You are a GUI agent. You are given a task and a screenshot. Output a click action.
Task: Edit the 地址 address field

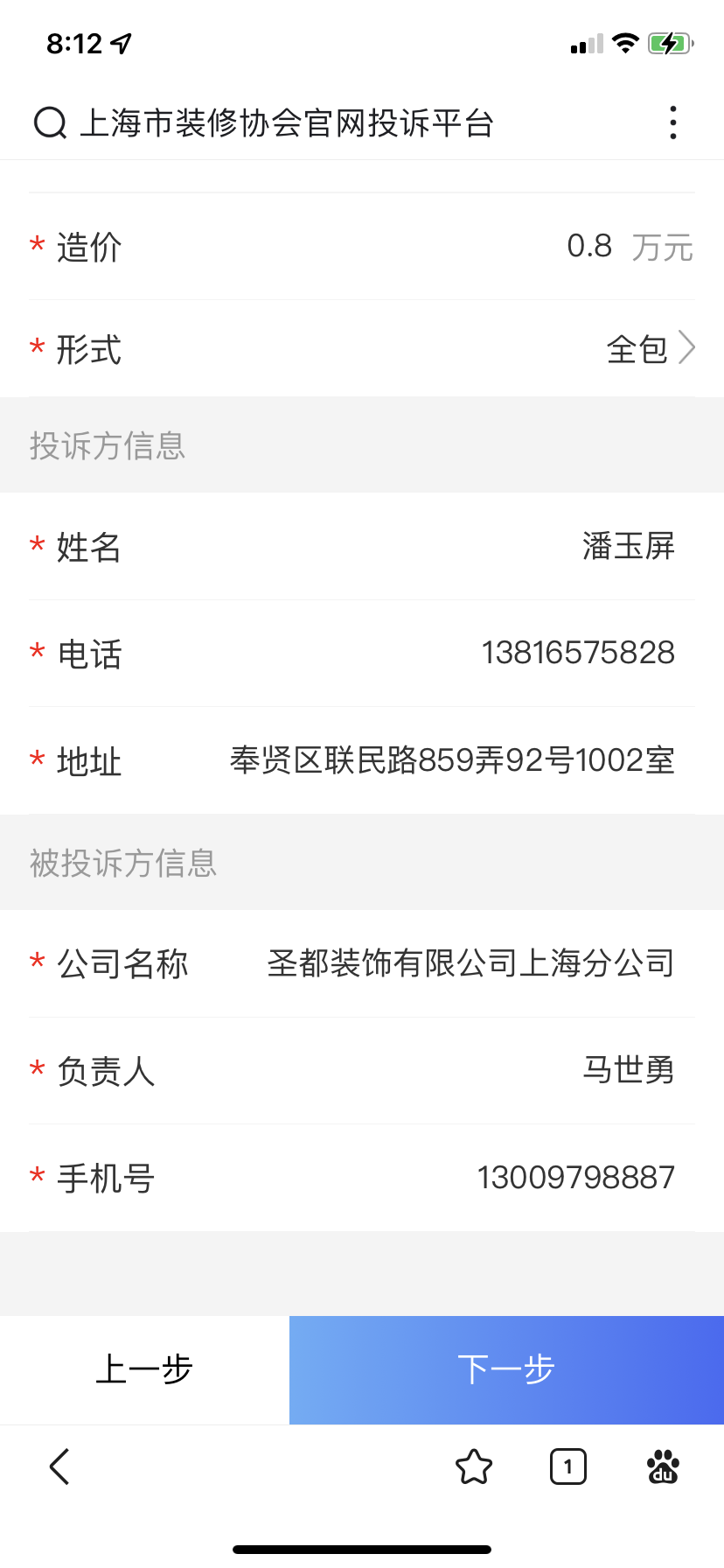click(x=452, y=760)
